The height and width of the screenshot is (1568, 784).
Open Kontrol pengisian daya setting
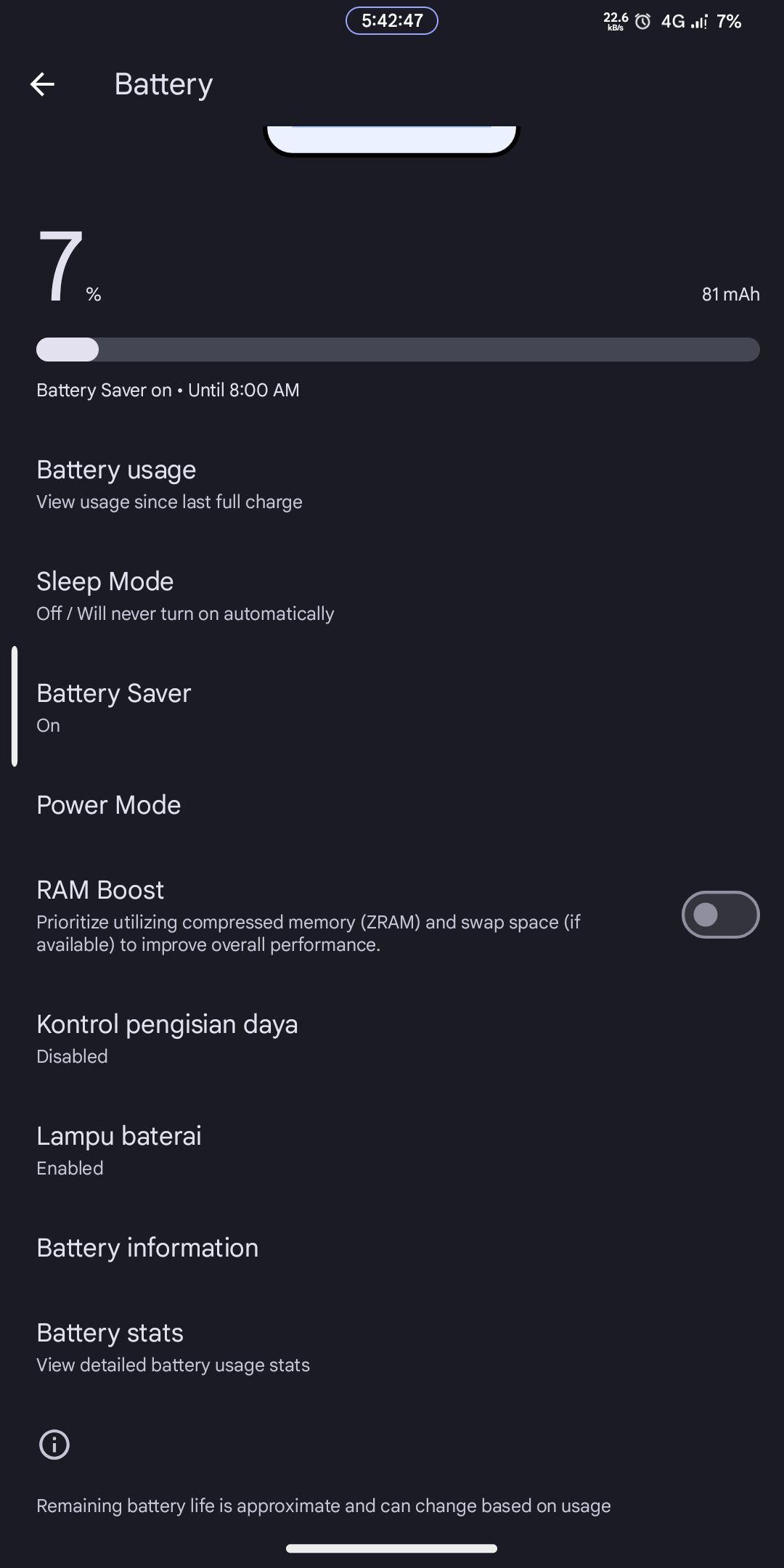(167, 1039)
